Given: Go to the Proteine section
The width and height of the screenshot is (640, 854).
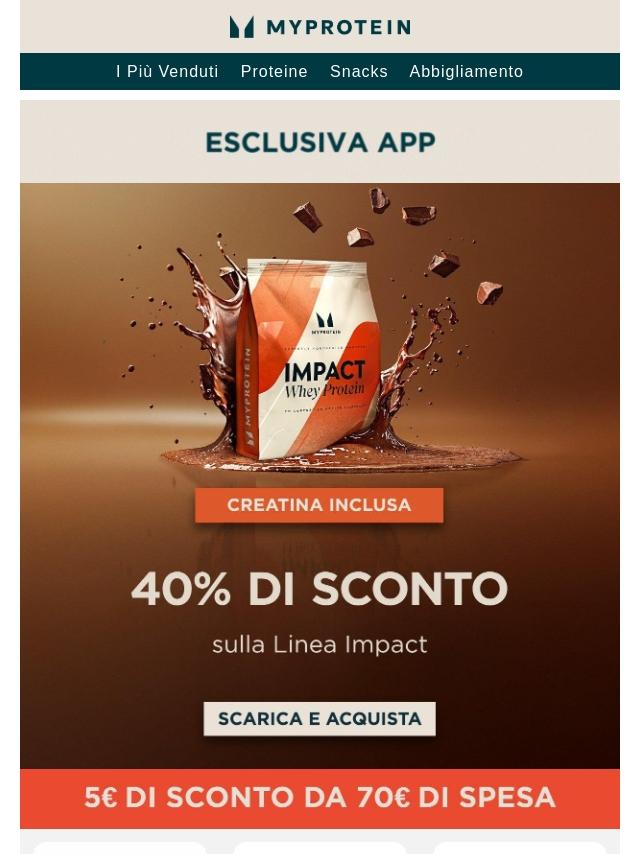Looking at the screenshot, I should click(274, 72).
